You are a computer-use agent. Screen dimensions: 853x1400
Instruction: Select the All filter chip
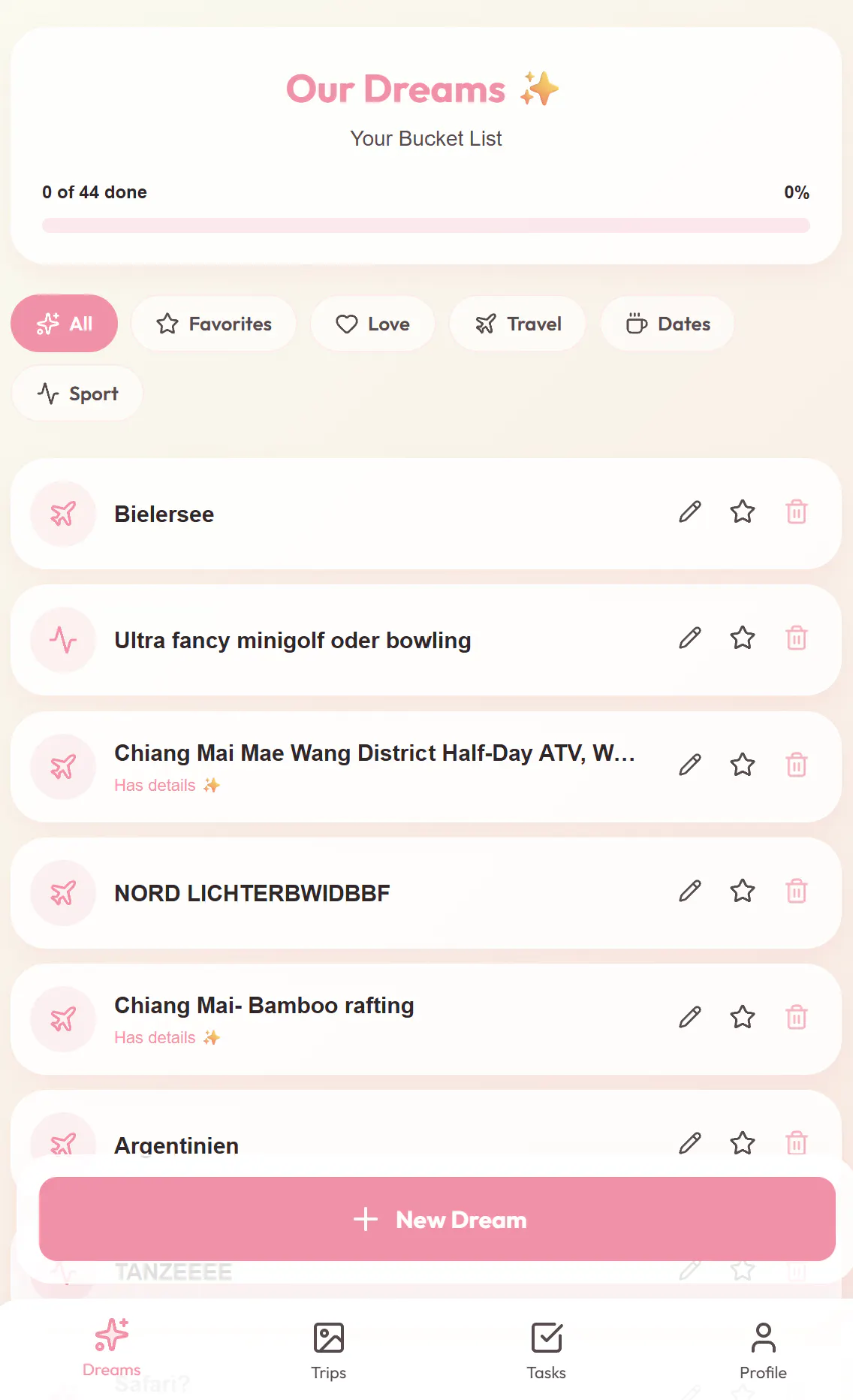64,324
